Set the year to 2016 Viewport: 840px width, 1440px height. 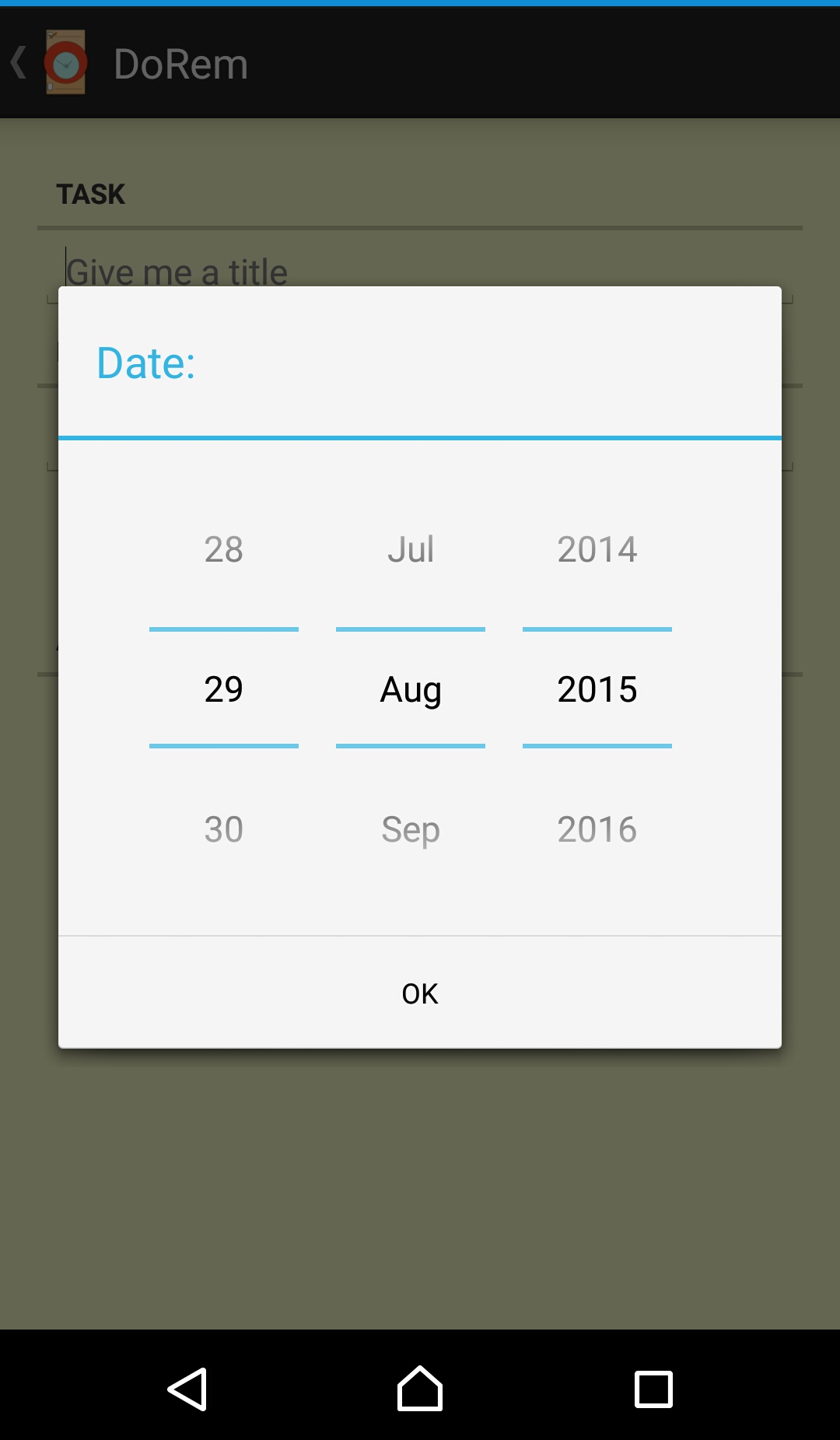pyautogui.click(x=597, y=829)
